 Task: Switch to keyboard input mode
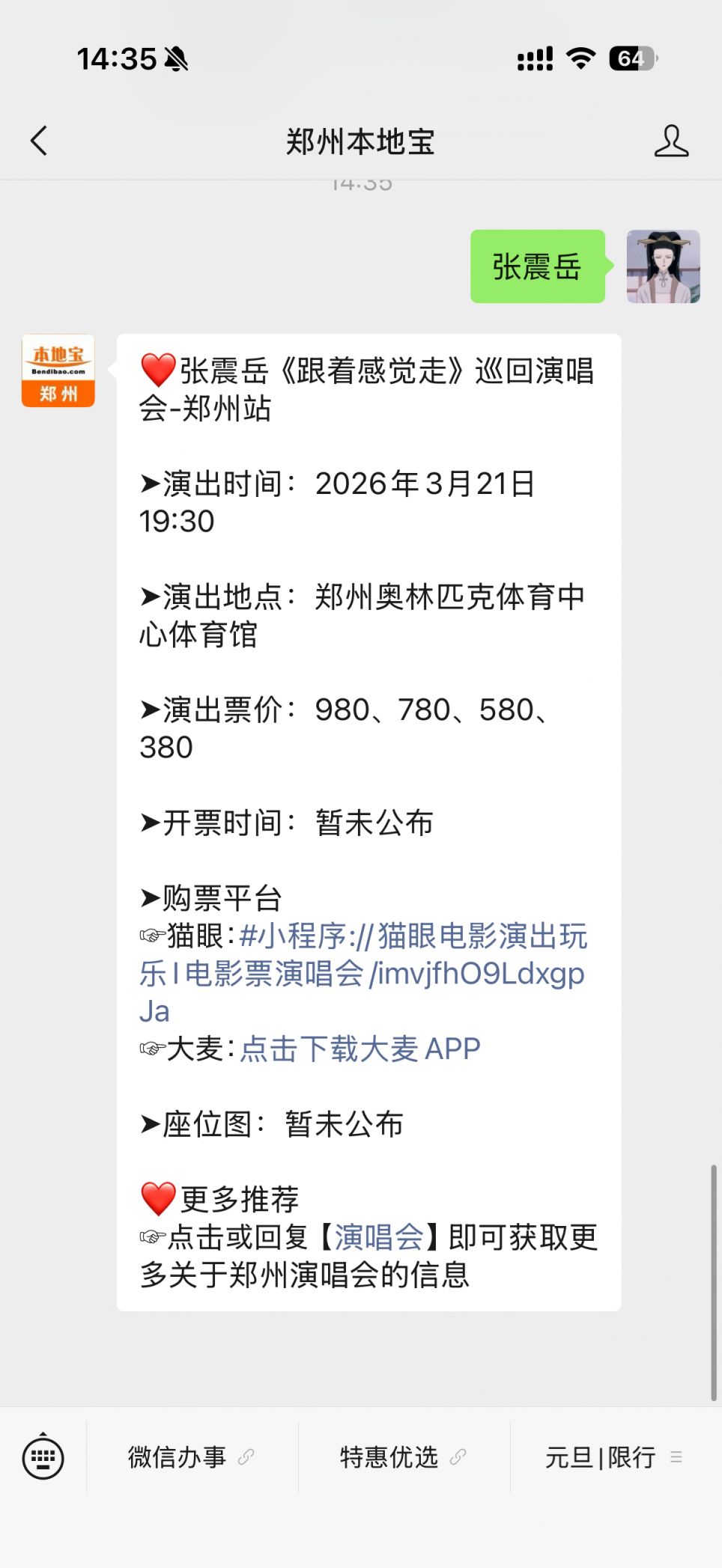pos(43,1456)
